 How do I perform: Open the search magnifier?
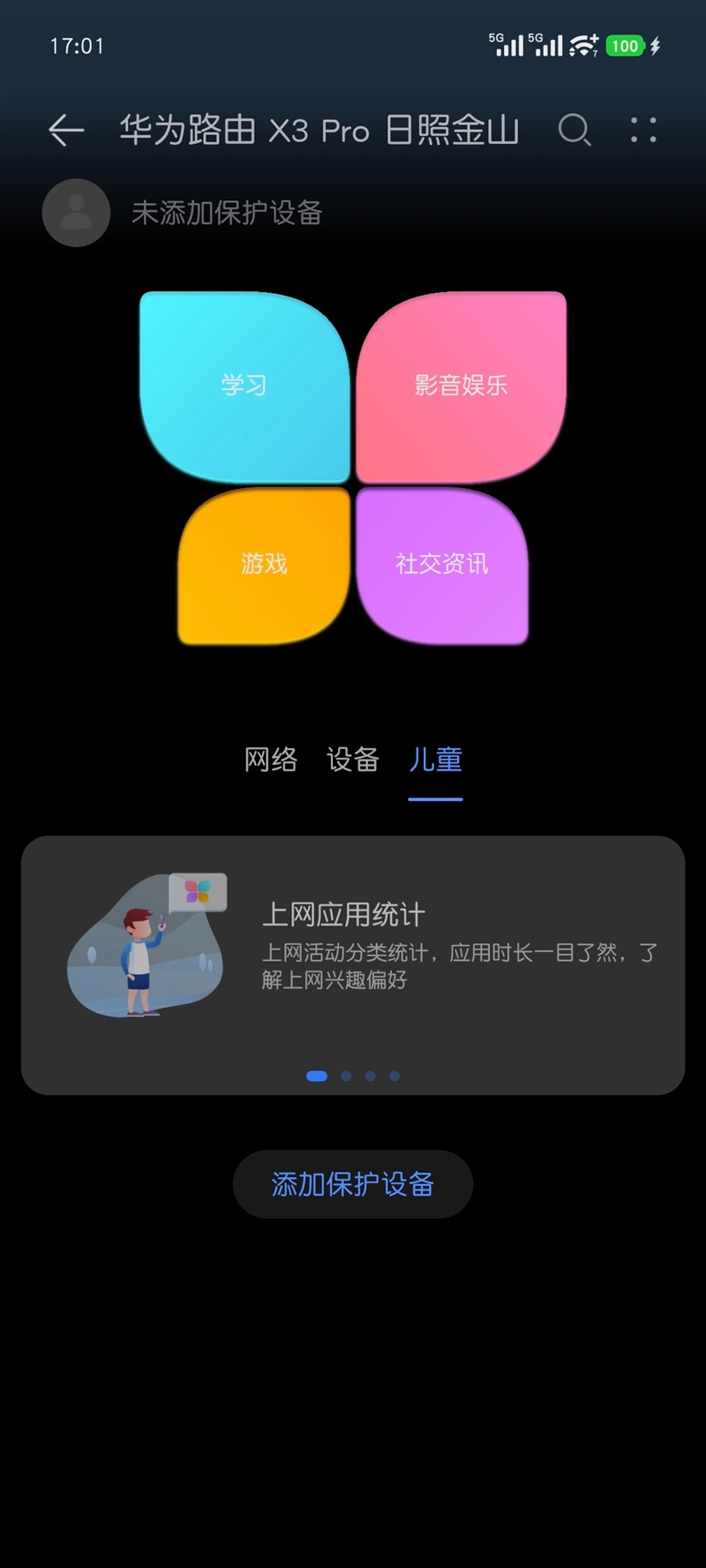[575, 131]
